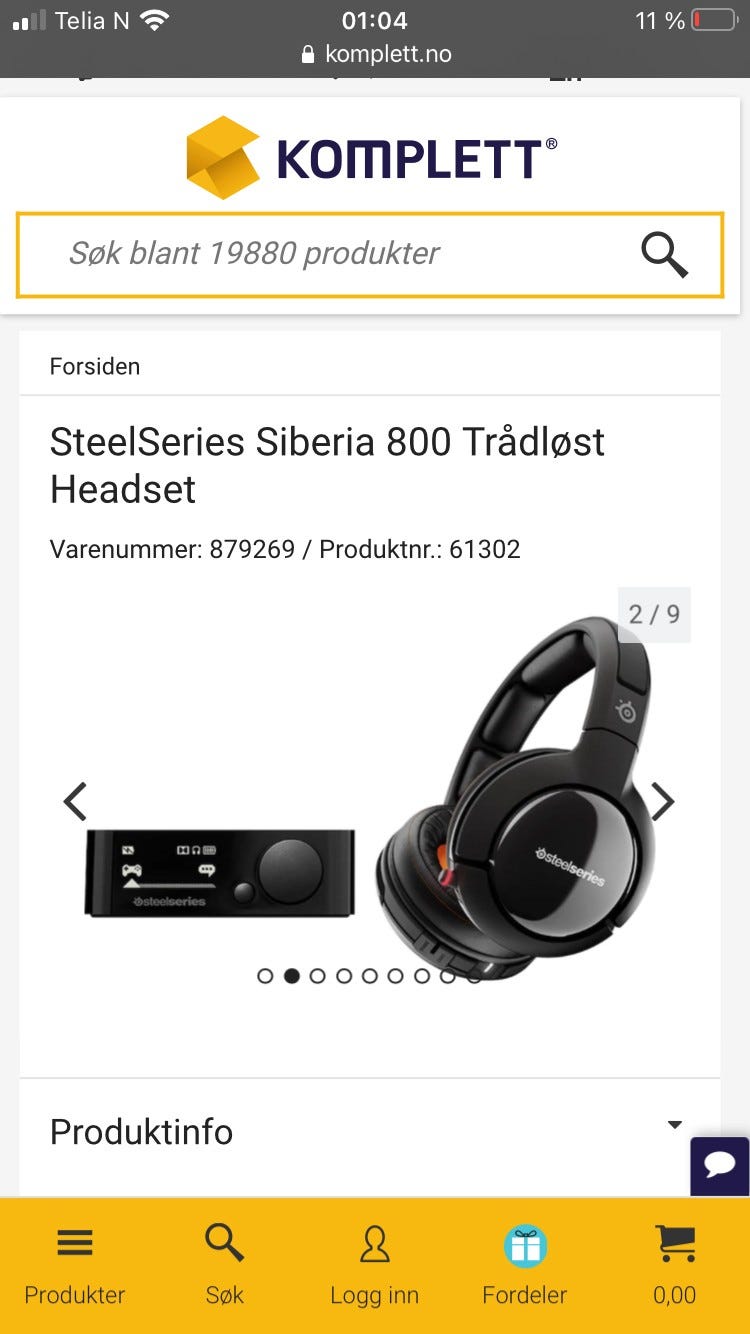Switch to the Søk tab
The width and height of the screenshot is (750, 1334).
225,1264
